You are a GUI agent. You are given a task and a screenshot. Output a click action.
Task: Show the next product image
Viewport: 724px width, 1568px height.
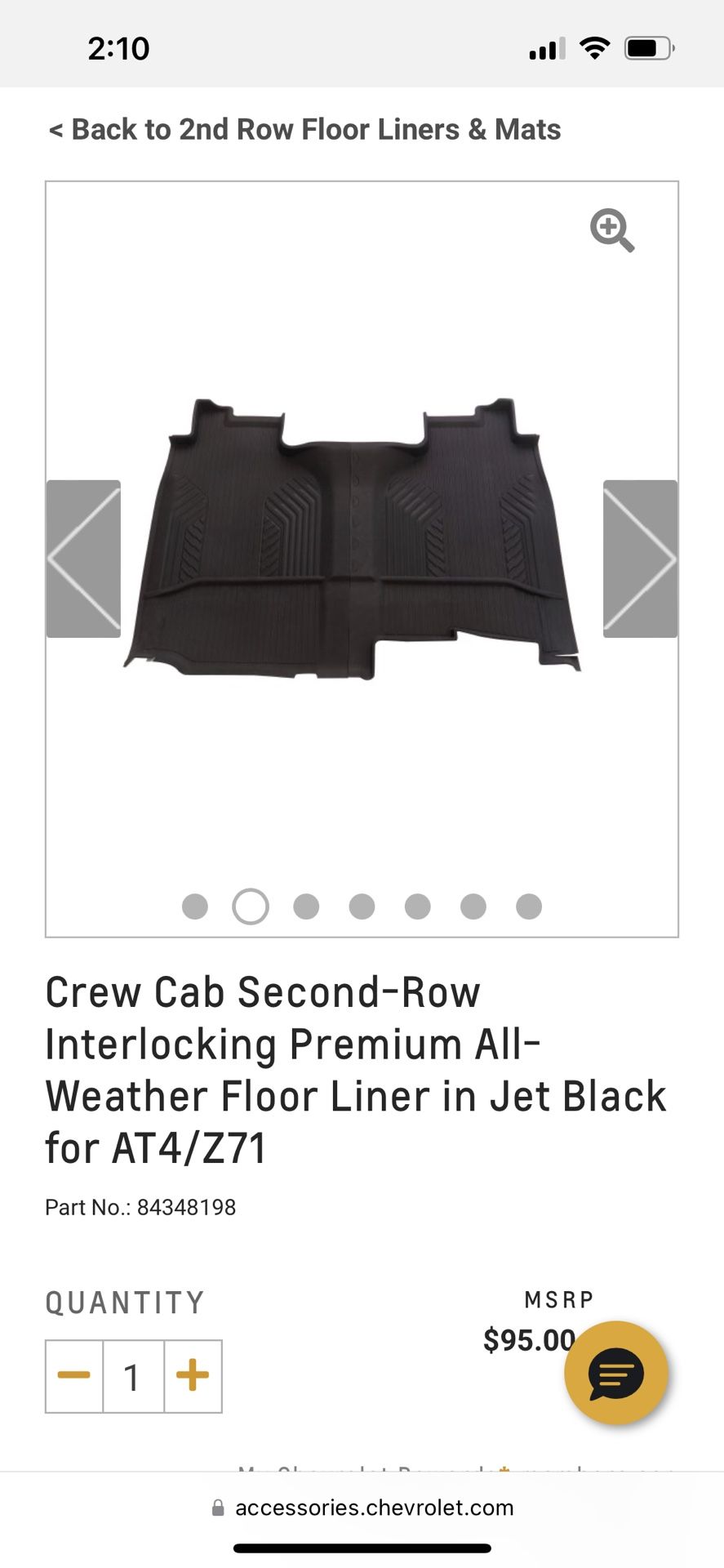(640, 559)
